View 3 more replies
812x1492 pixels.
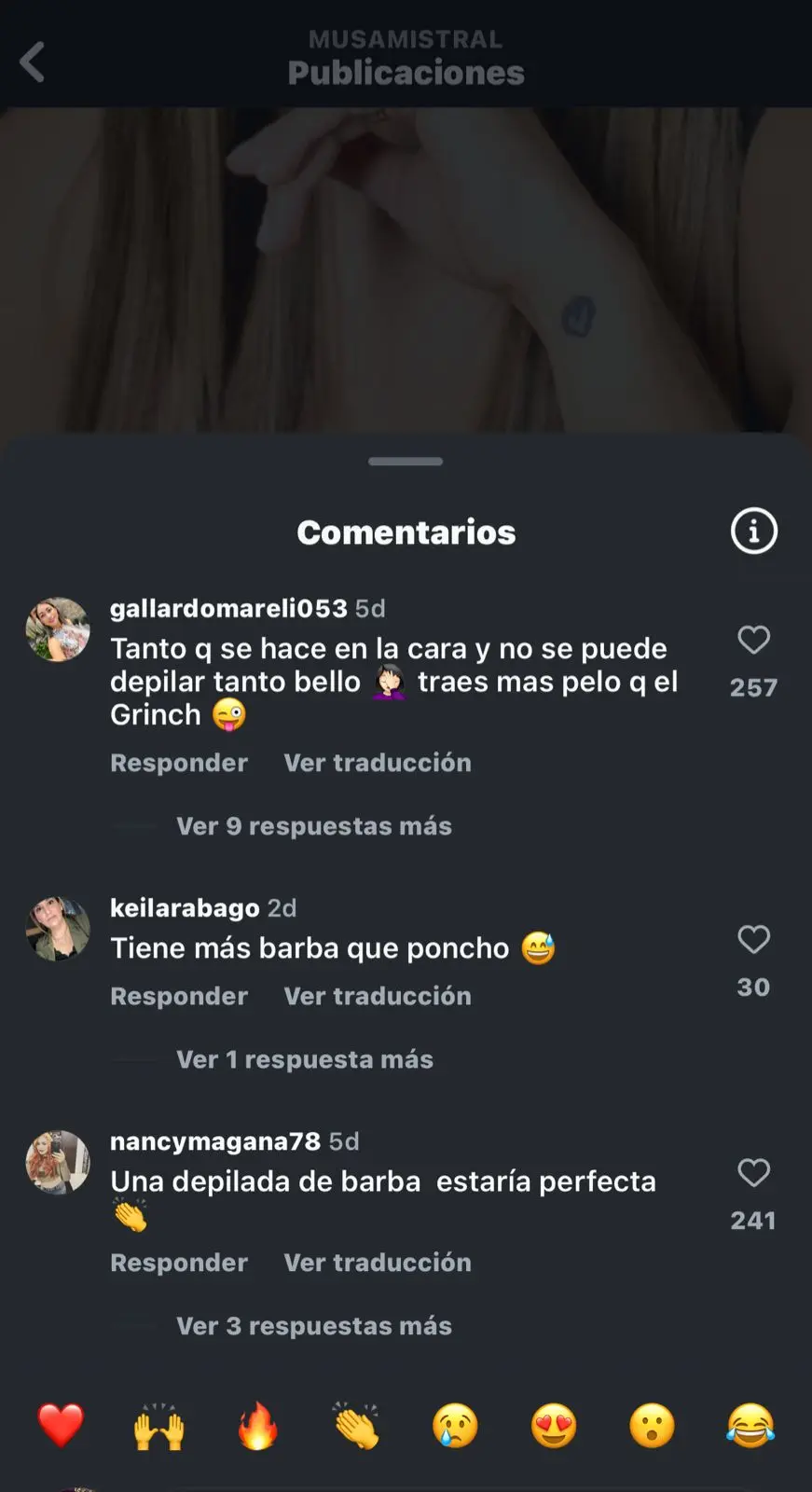pyautogui.click(x=313, y=1326)
